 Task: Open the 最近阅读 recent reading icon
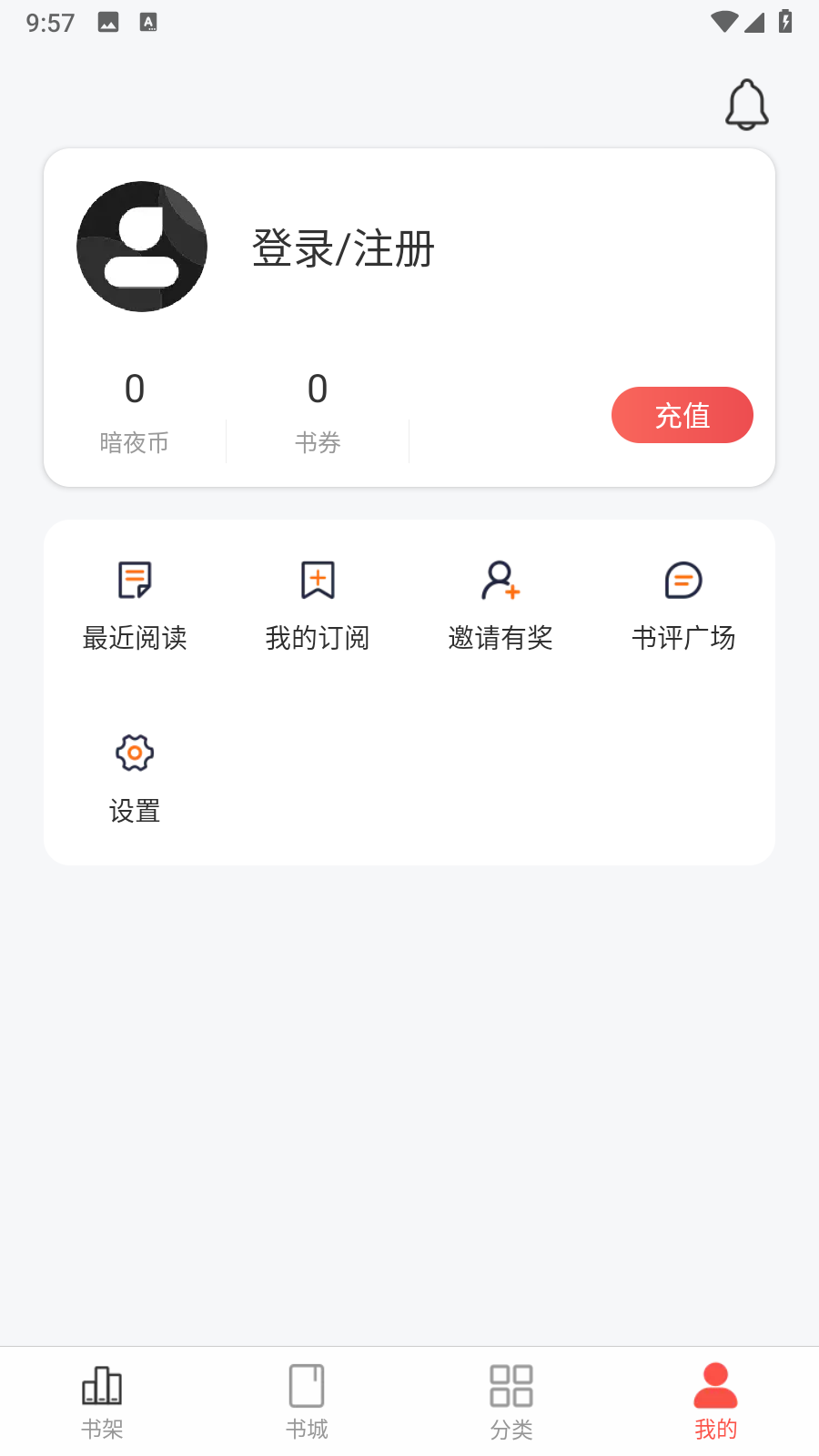tap(135, 581)
